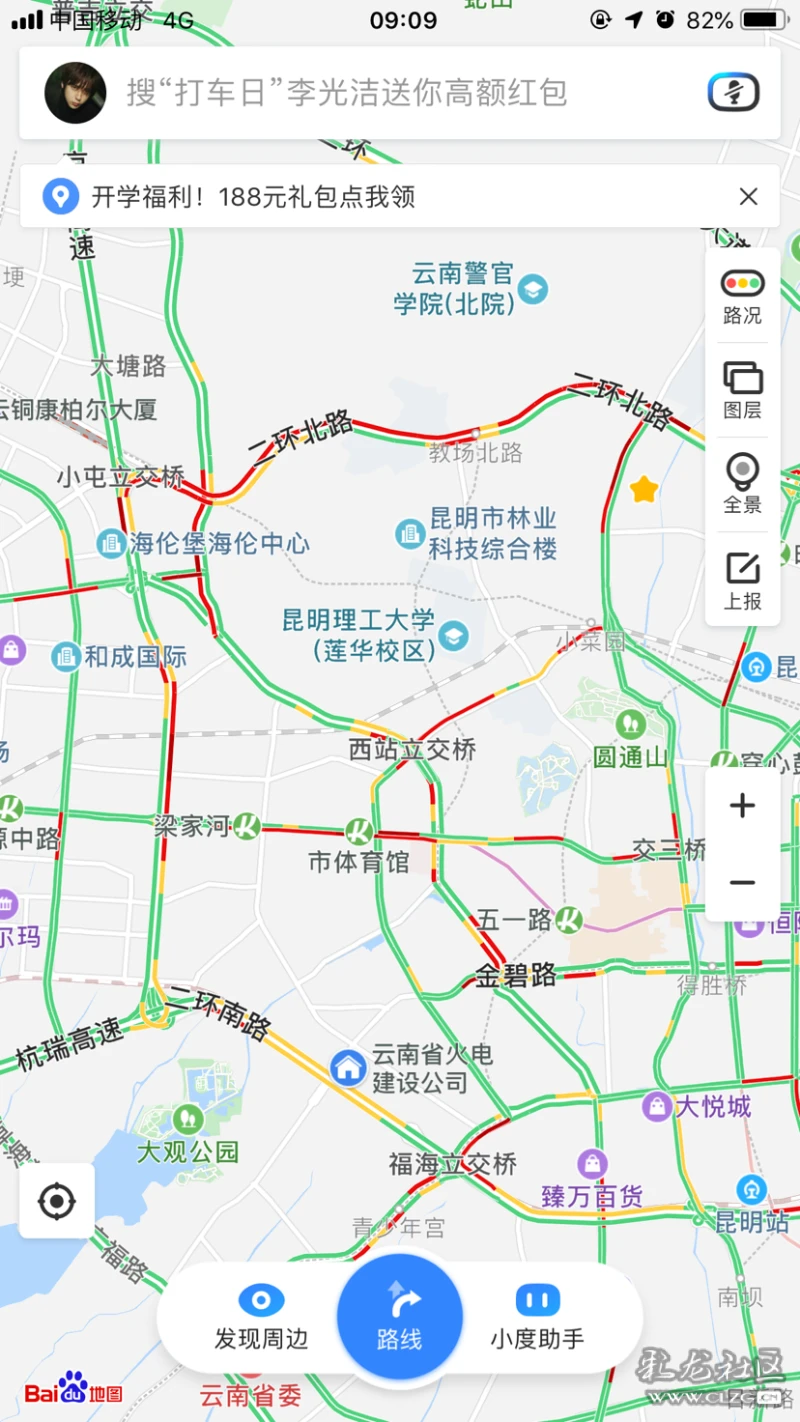Locate my current position

click(57, 1200)
